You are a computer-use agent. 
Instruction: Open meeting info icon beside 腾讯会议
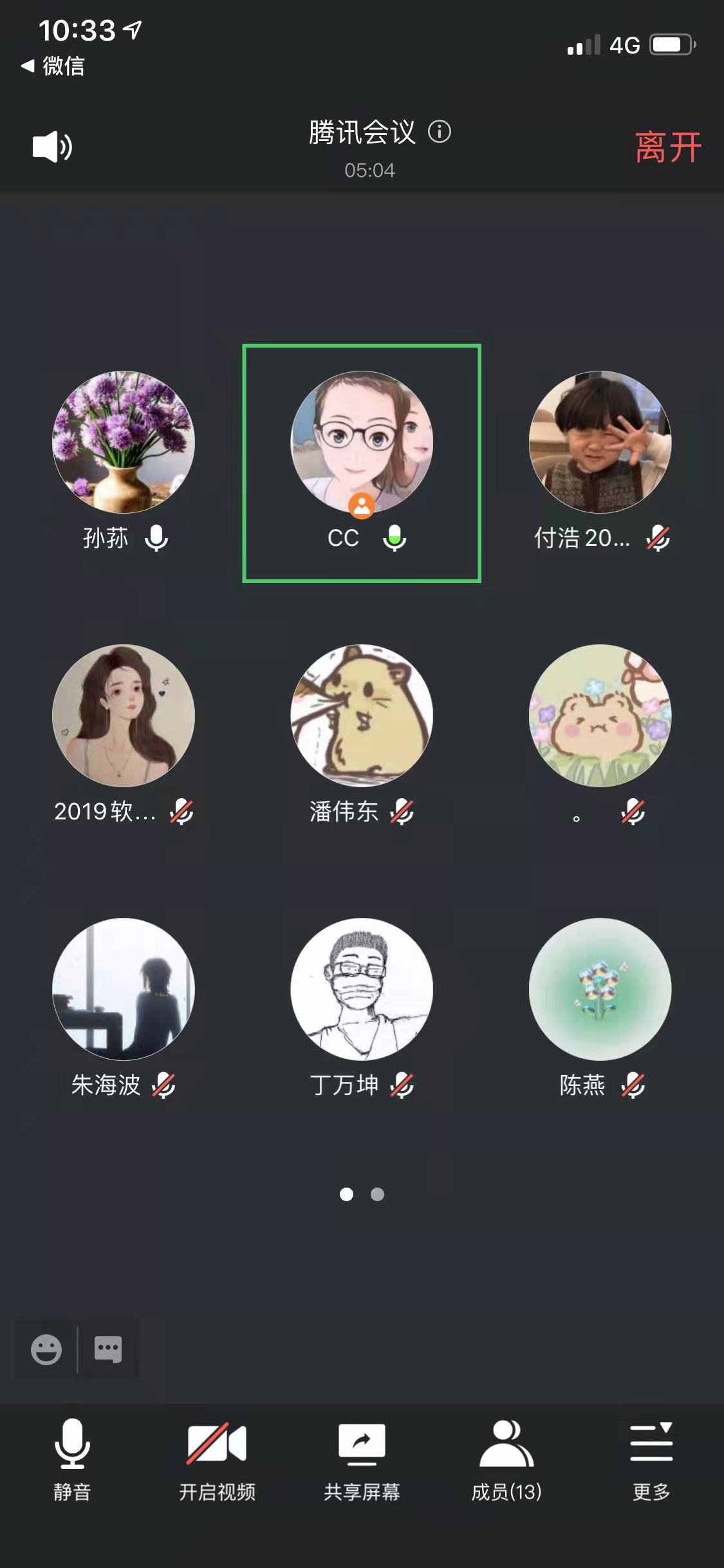coord(440,132)
